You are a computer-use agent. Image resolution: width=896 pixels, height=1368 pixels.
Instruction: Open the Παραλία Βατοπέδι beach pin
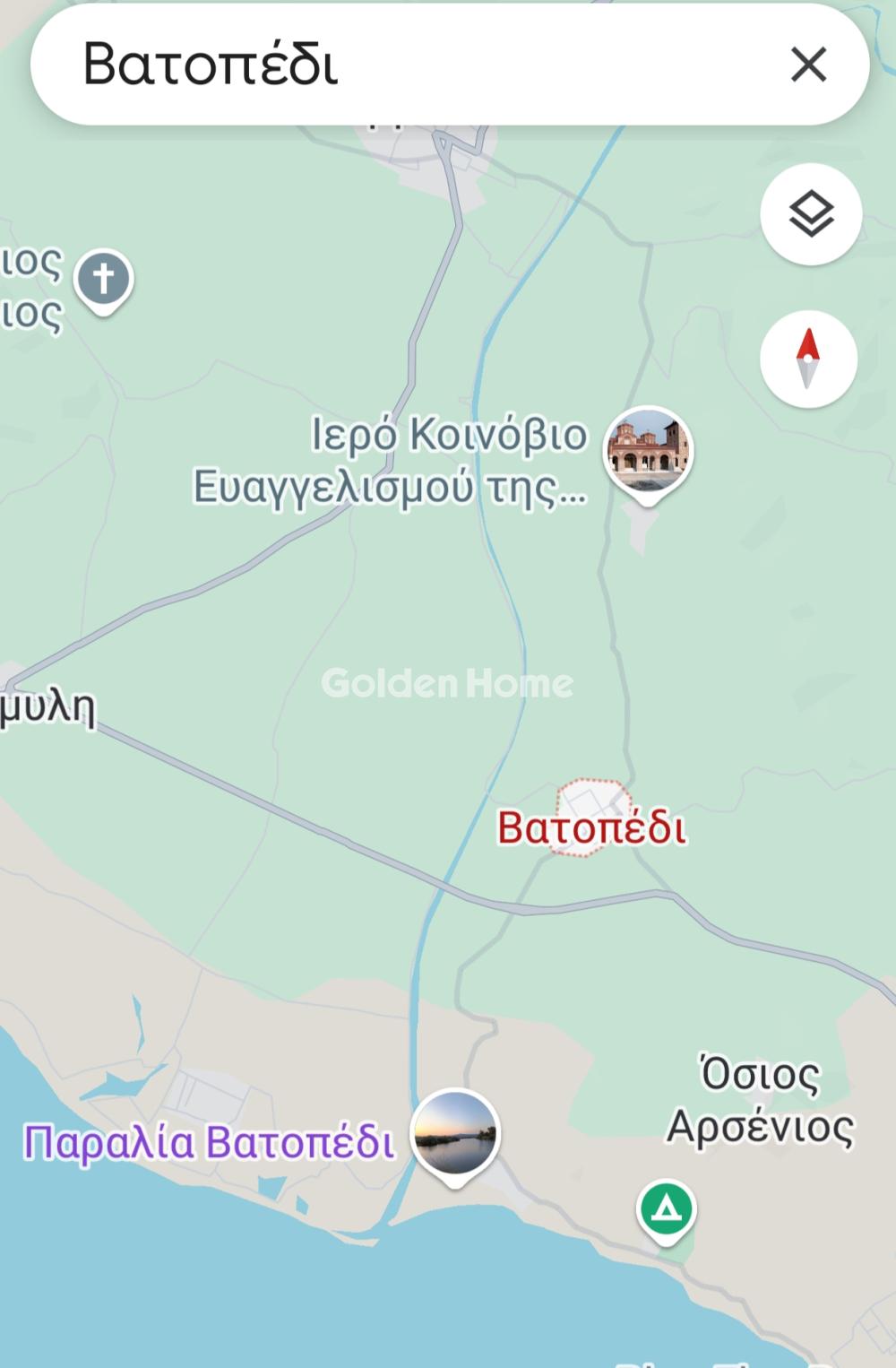coord(455,1134)
